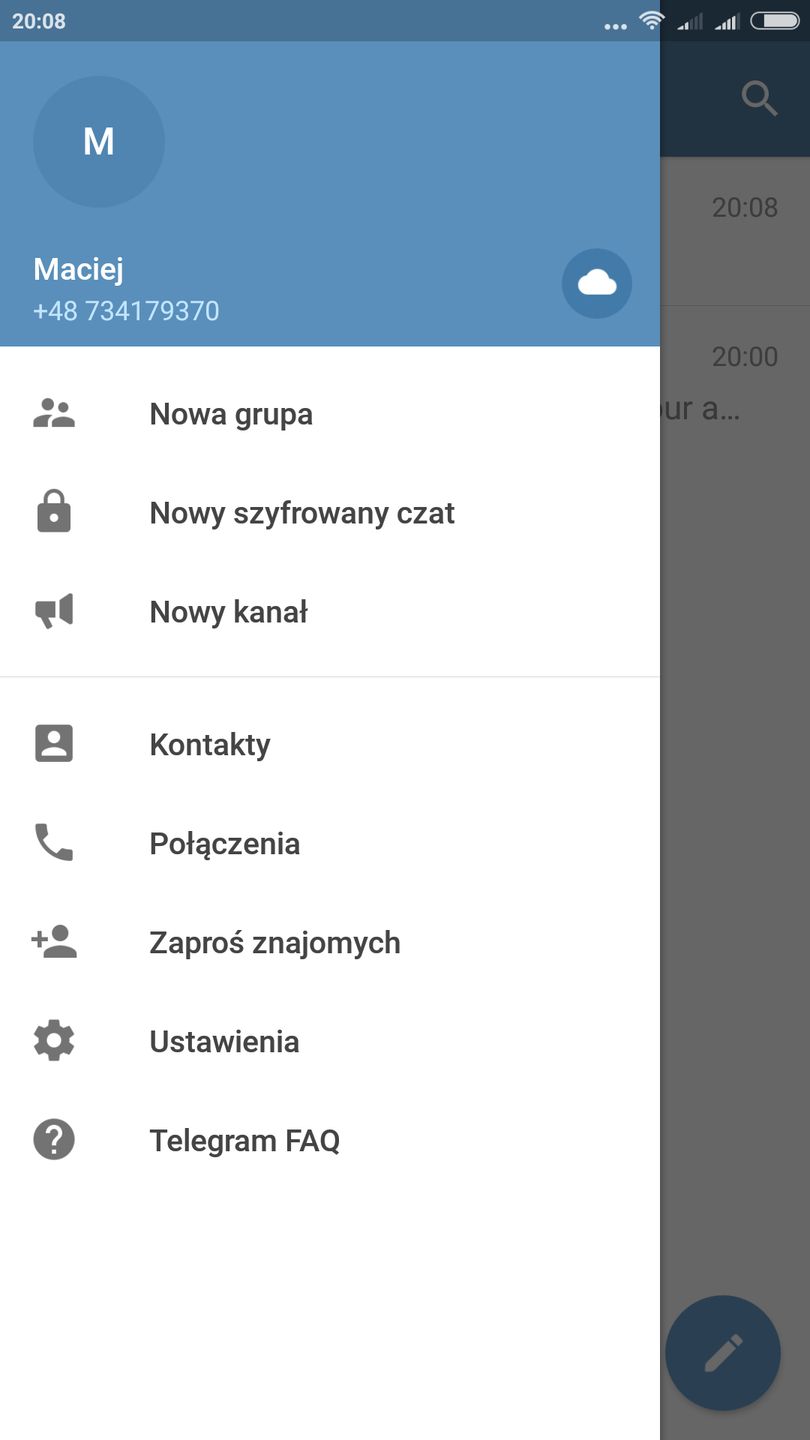This screenshot has width=810, height=1440.
Task: Select the Nowa grupa menu entry
Action: click(x=231, y=413)
